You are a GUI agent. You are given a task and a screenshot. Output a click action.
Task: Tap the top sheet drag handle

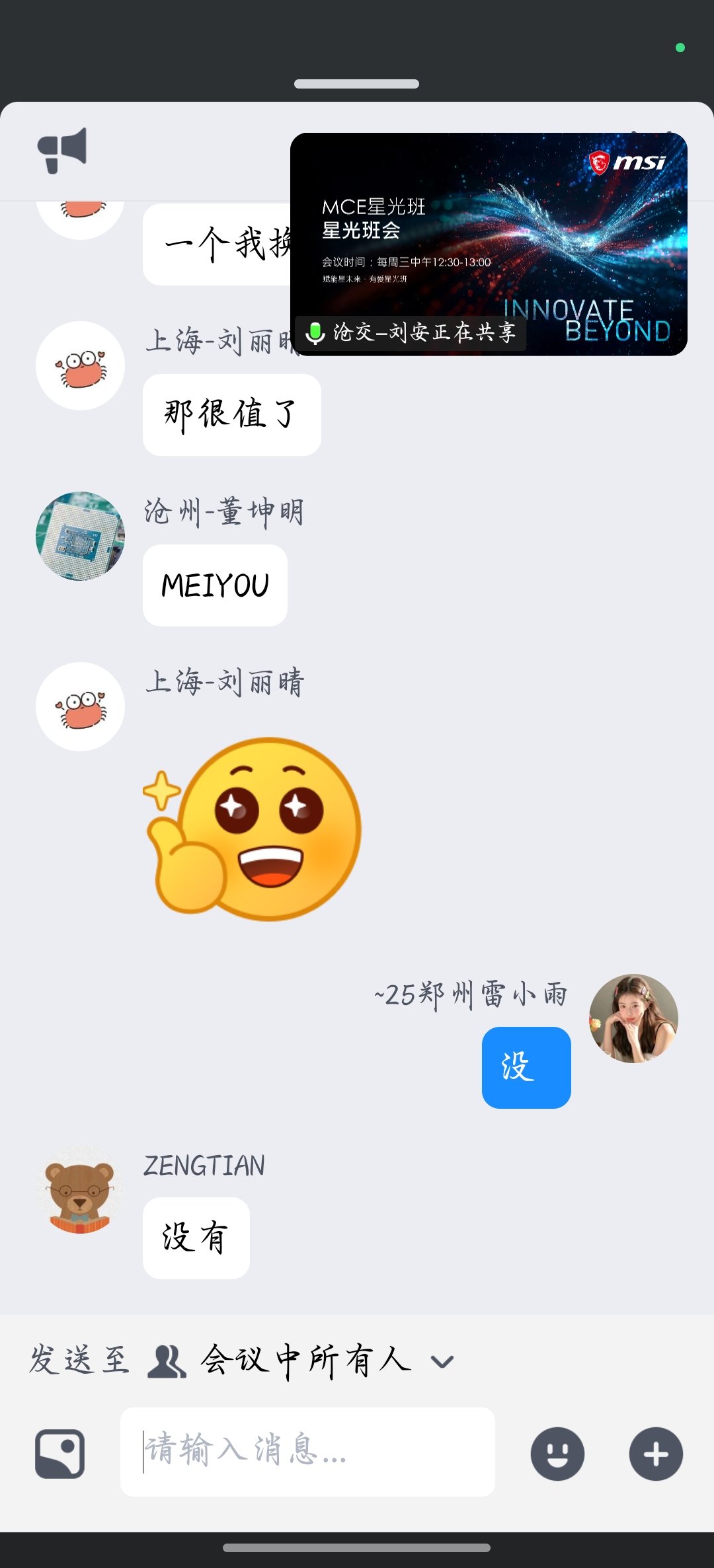pos(356,84)
